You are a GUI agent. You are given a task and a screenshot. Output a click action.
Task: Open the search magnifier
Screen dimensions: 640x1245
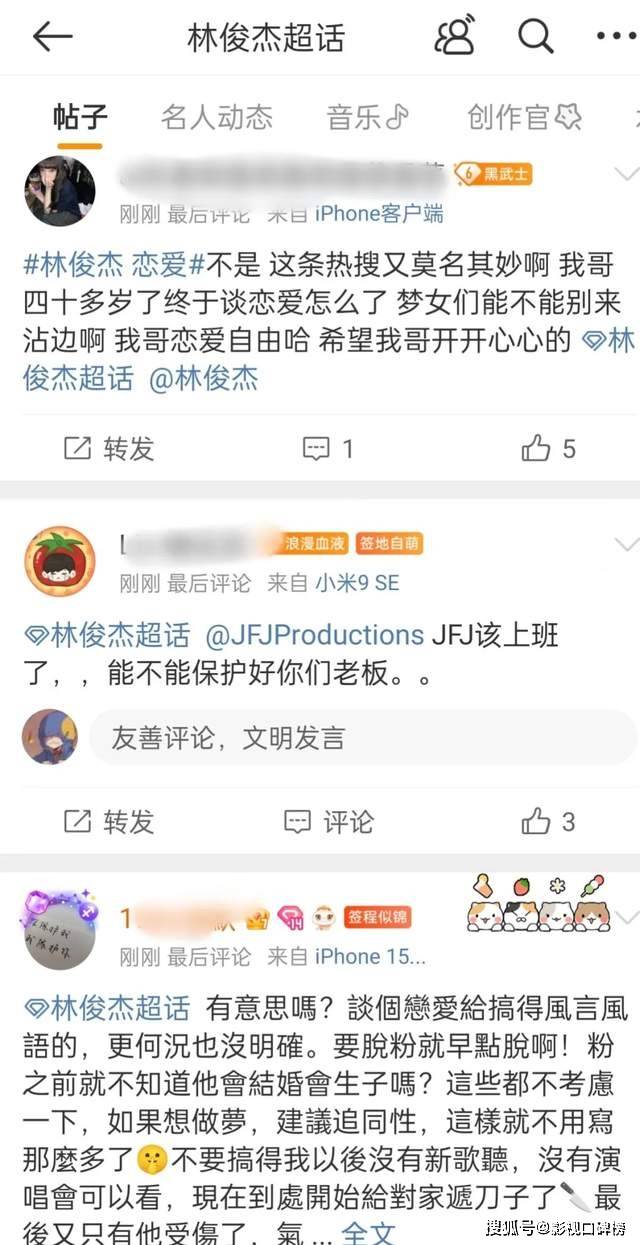point(535,38)
